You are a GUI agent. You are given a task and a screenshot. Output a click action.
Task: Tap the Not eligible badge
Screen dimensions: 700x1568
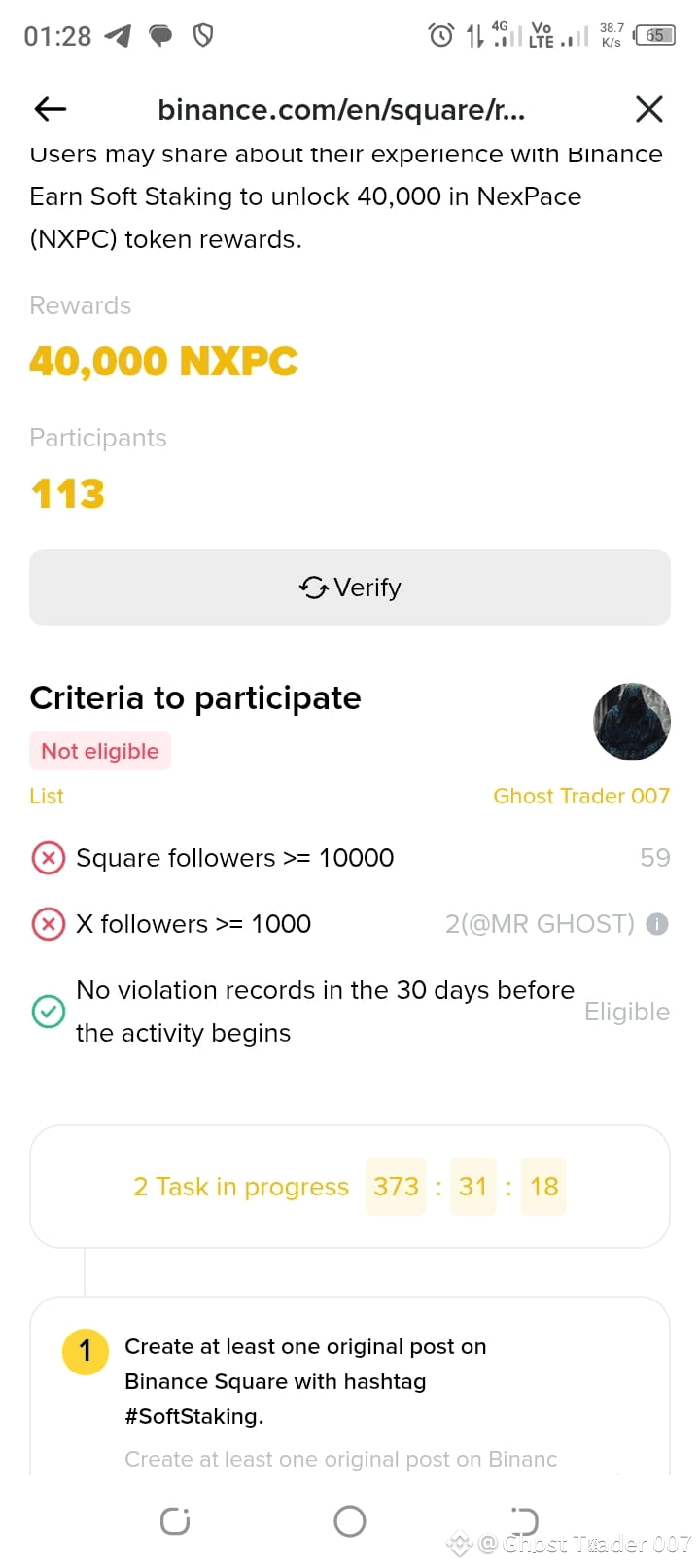click(99, 751)
